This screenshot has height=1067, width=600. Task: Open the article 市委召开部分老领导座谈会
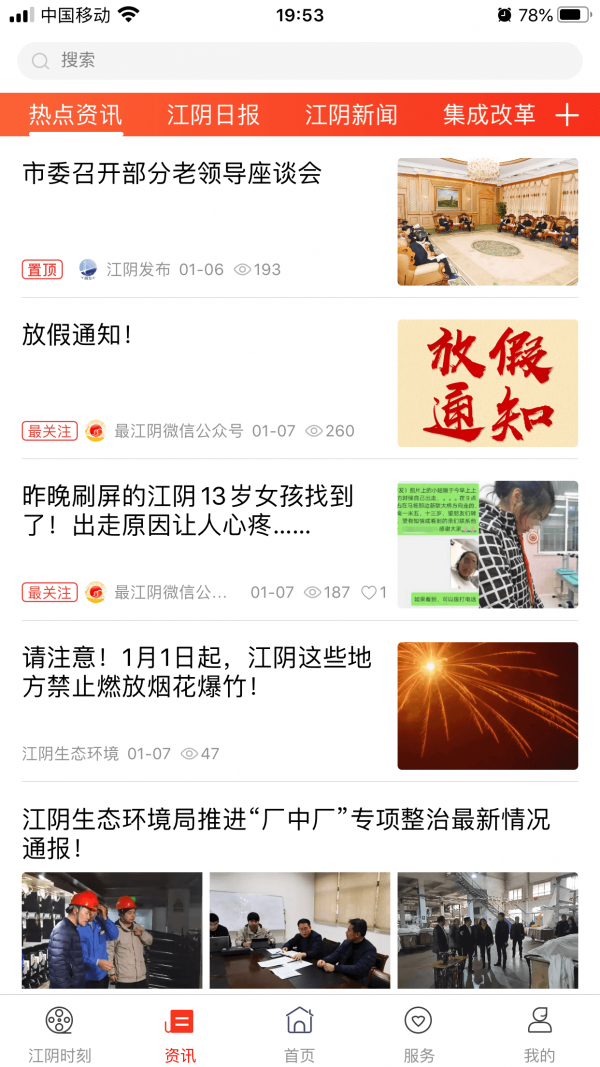[x=172, y=174]
